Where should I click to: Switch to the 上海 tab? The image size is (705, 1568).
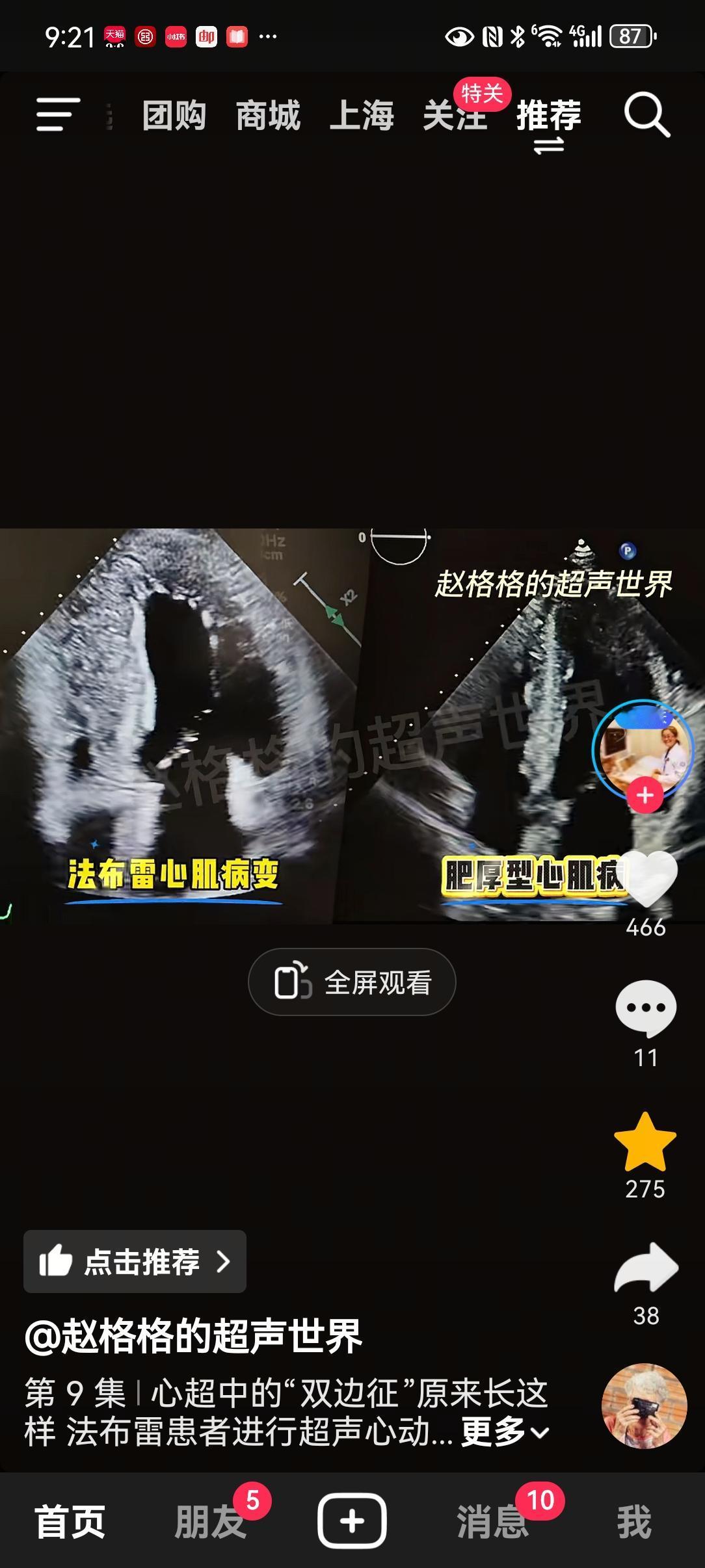[x=363, y=116]
